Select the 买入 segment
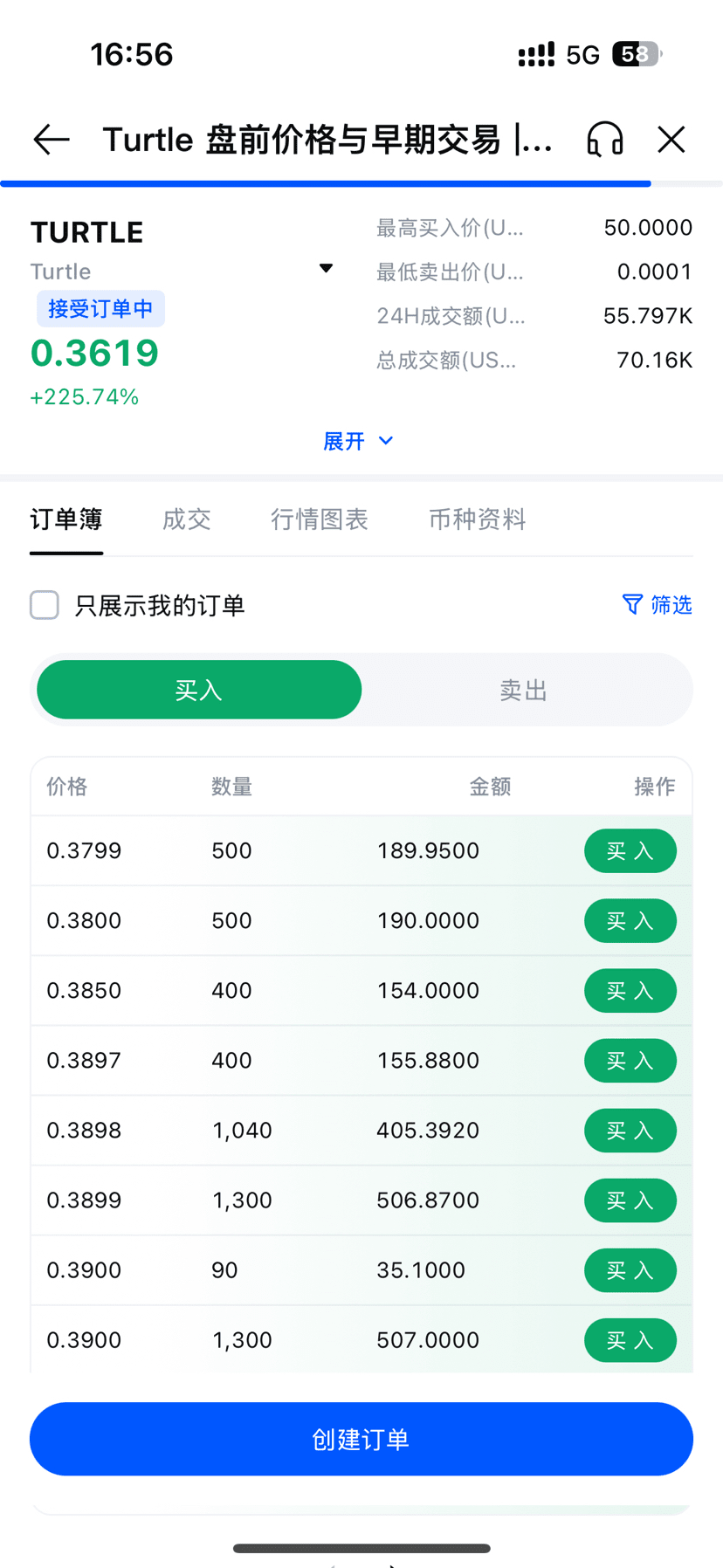 coord(199,691)
